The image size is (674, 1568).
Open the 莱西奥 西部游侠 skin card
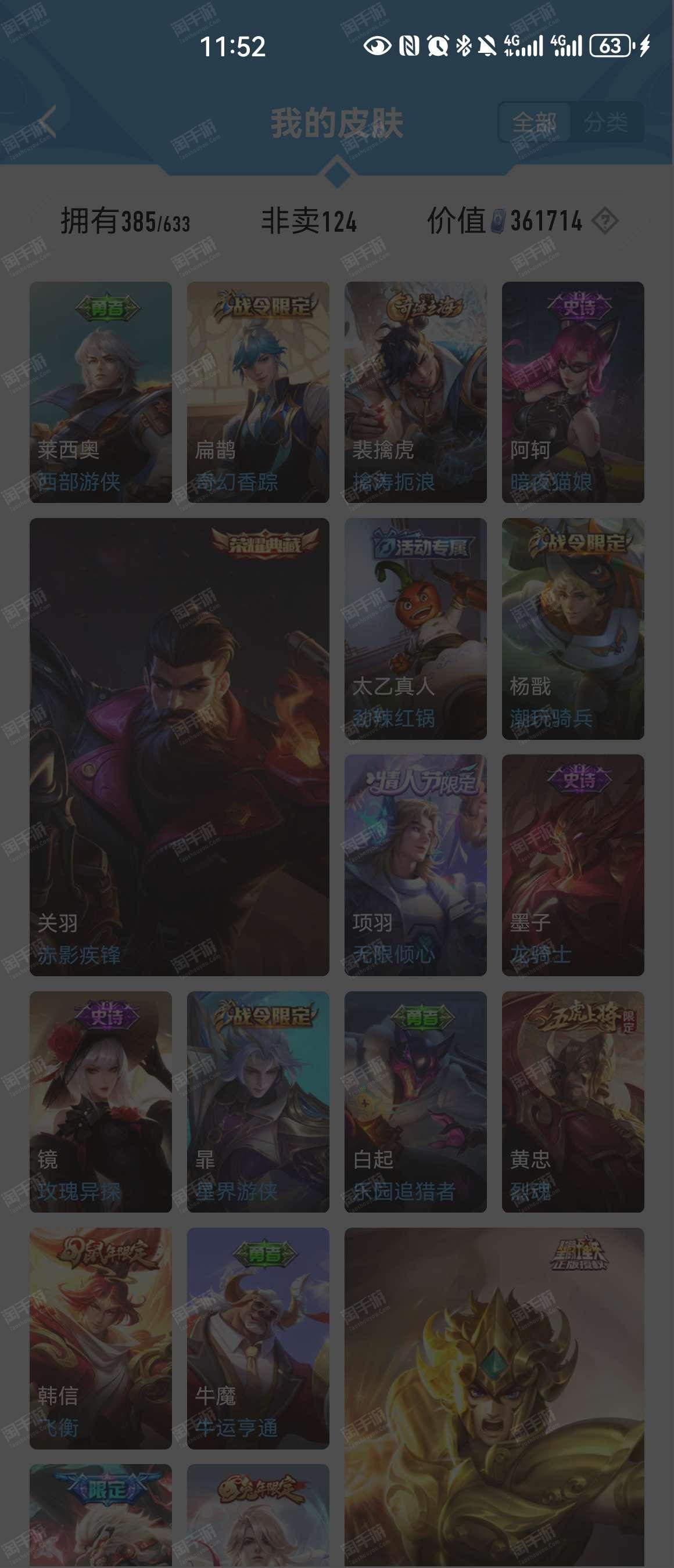pyautogui.click(x=101, y=392)
